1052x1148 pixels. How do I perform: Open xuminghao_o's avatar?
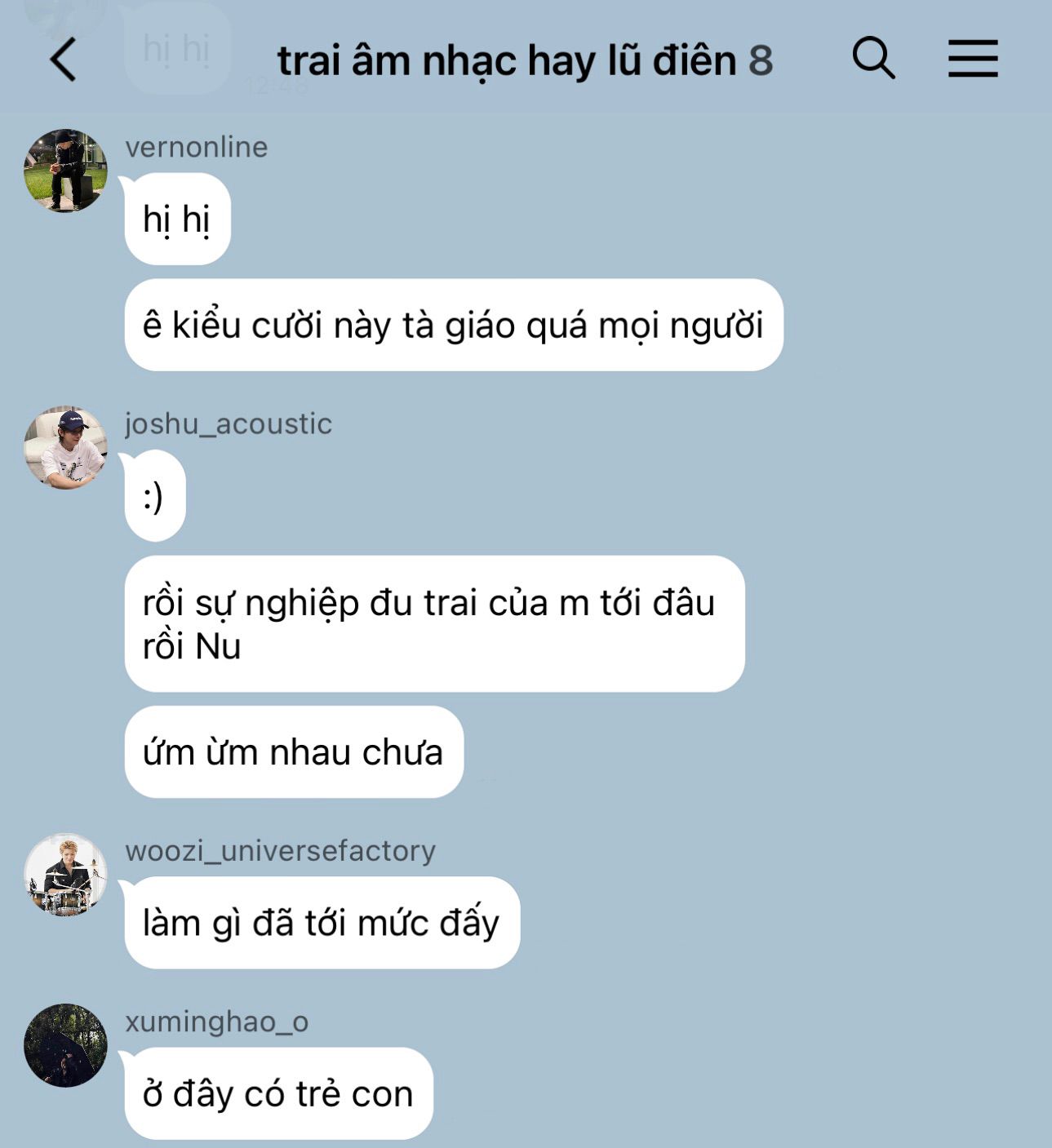coord(65,1045)
